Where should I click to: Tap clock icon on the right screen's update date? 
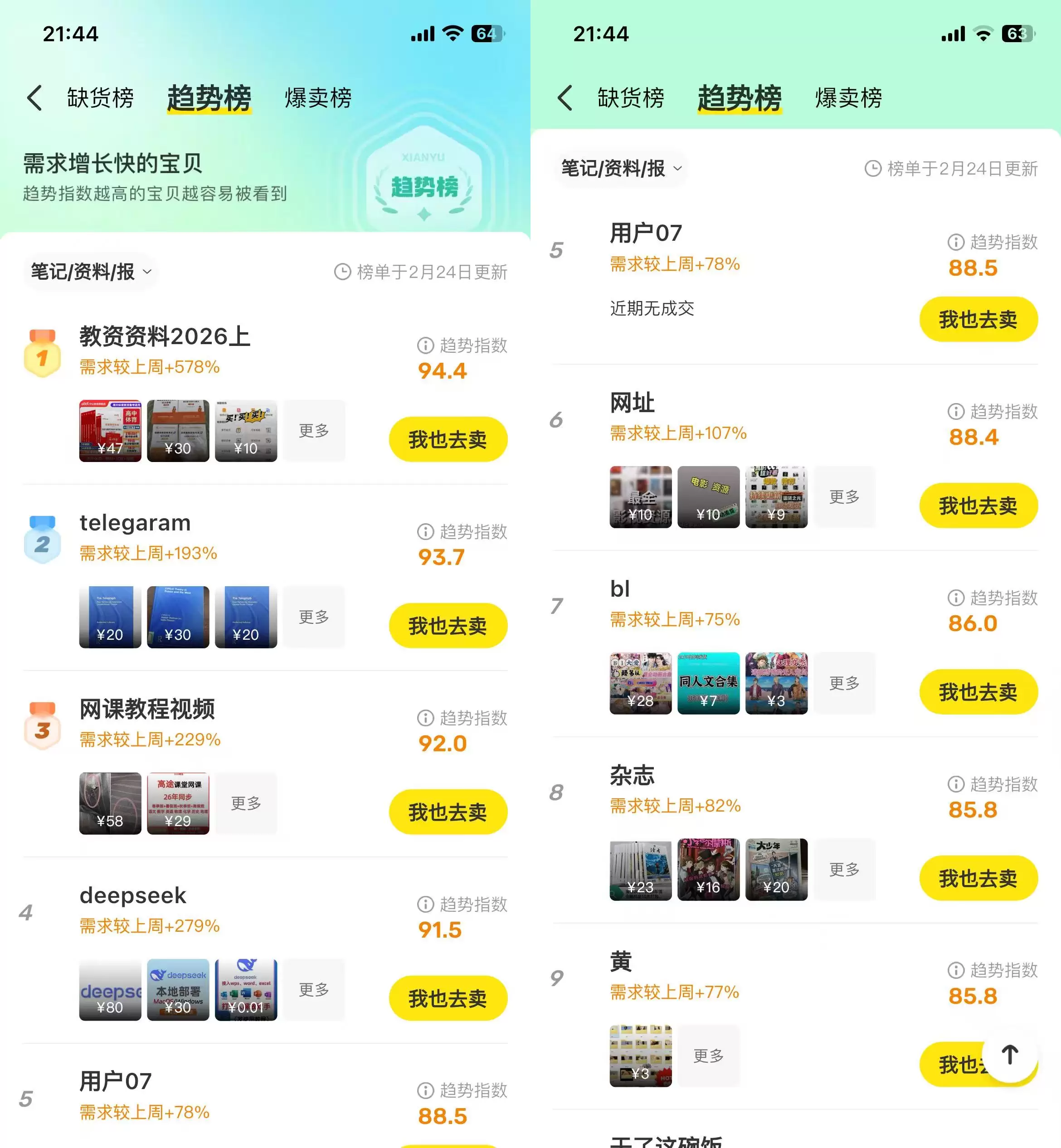click(871, 168)
